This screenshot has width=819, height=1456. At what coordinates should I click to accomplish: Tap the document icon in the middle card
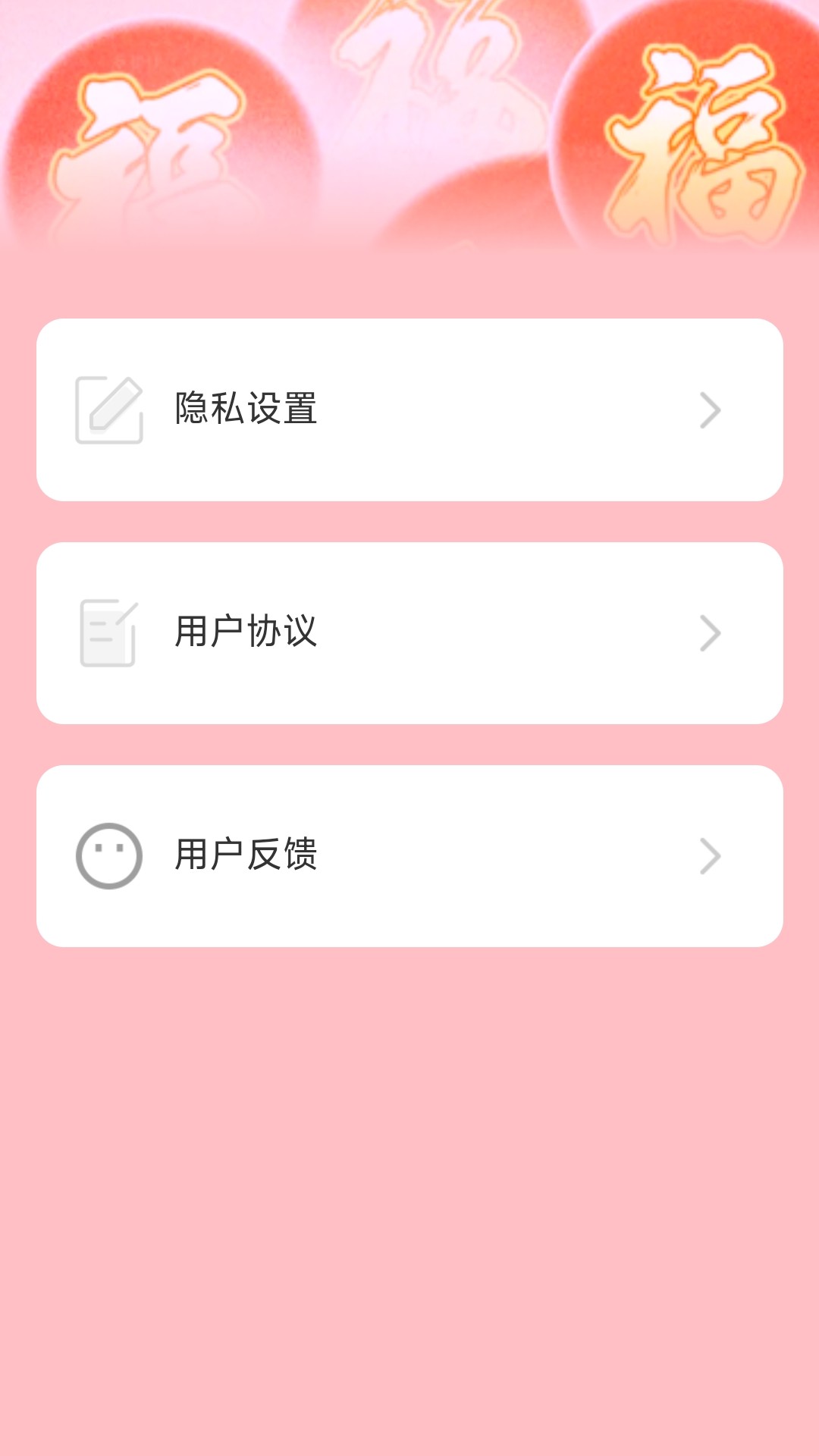[108, 632]
